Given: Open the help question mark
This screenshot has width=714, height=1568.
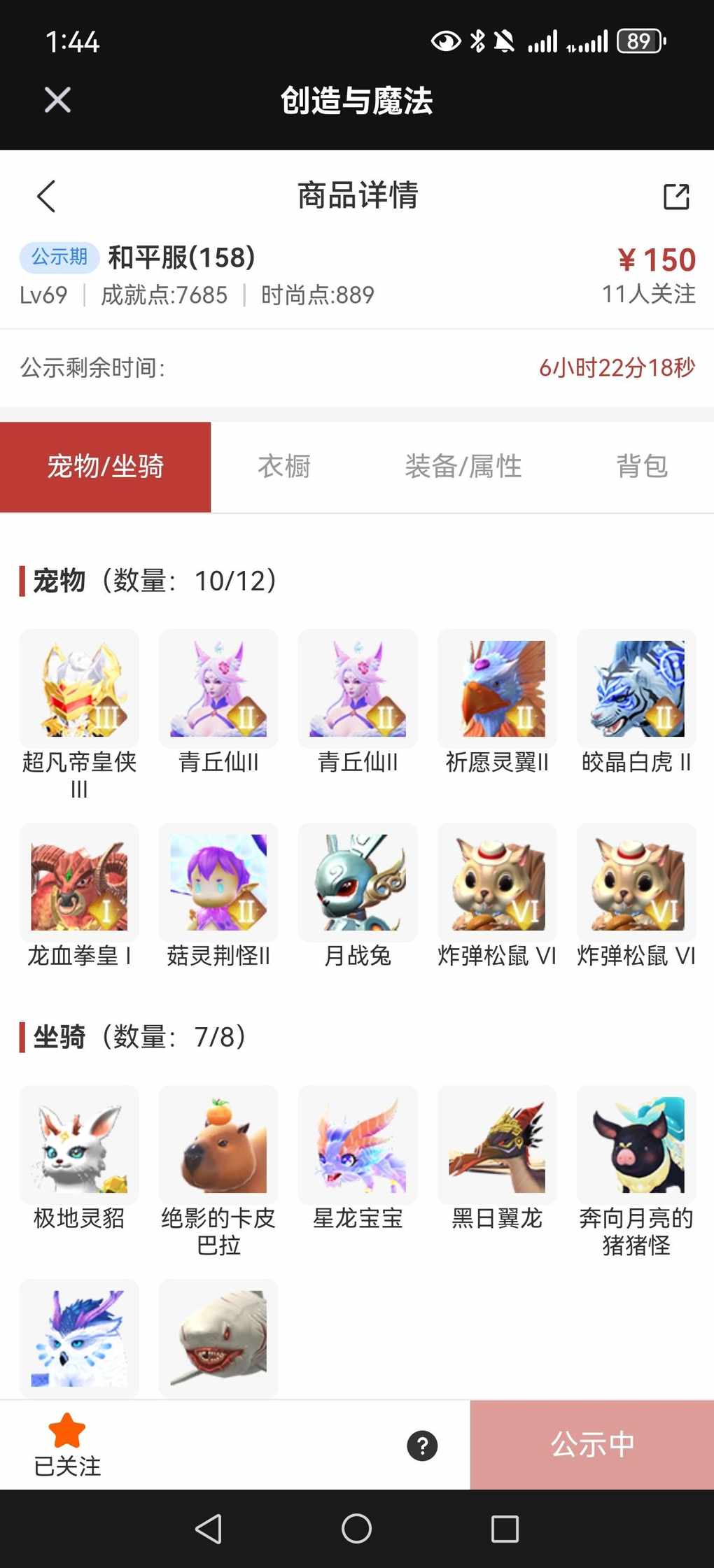Looking at the screenshot, I should point(422,1446).
